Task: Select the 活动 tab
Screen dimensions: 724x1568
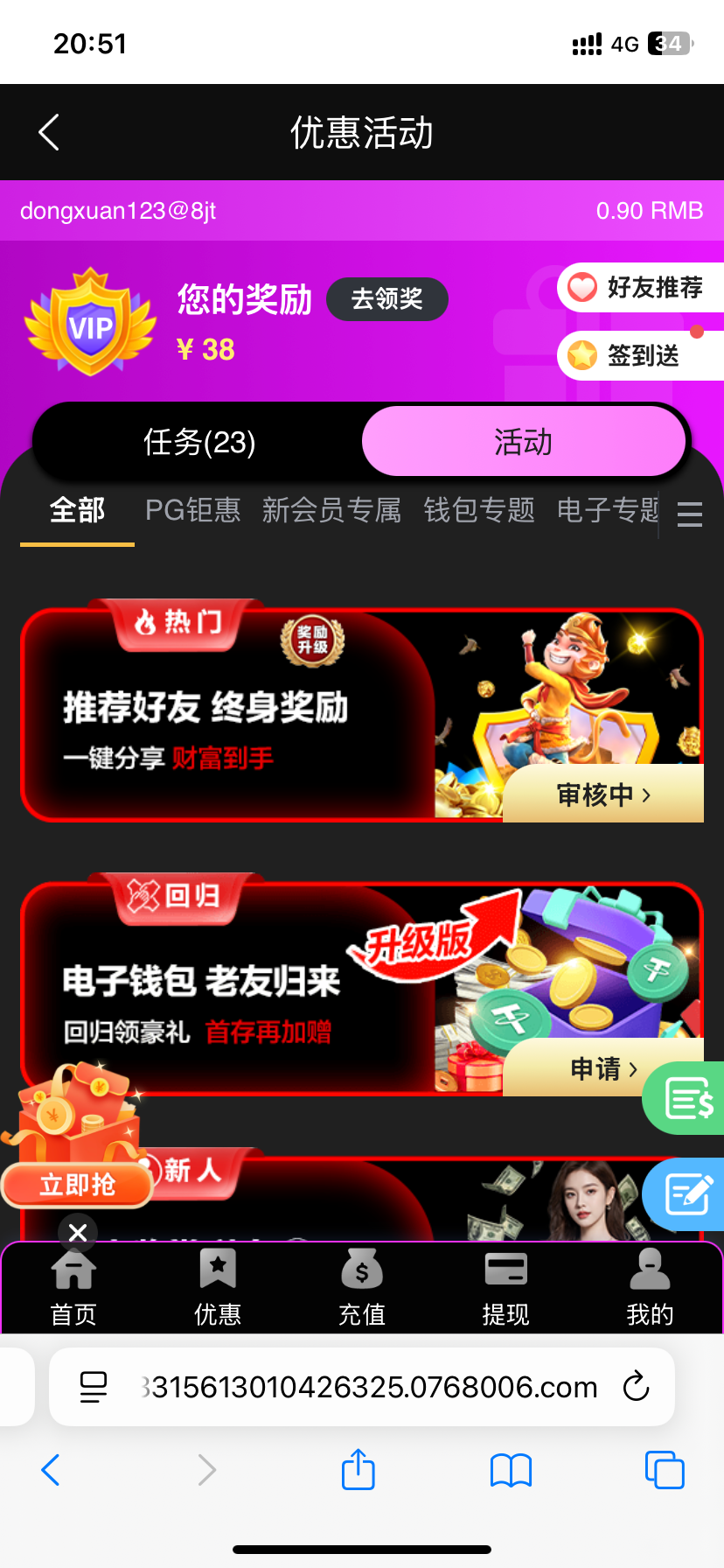Action: tap(523, 442)
